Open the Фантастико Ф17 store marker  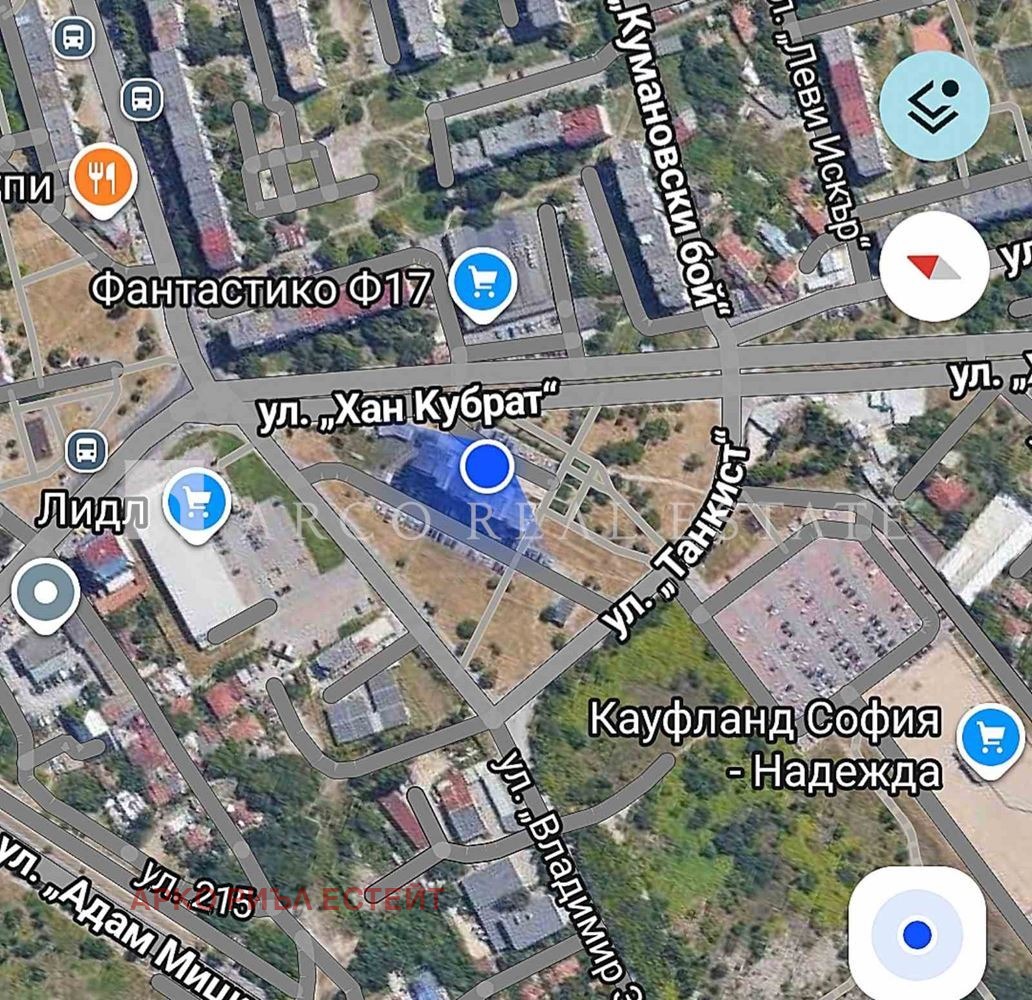coord(483,283)
